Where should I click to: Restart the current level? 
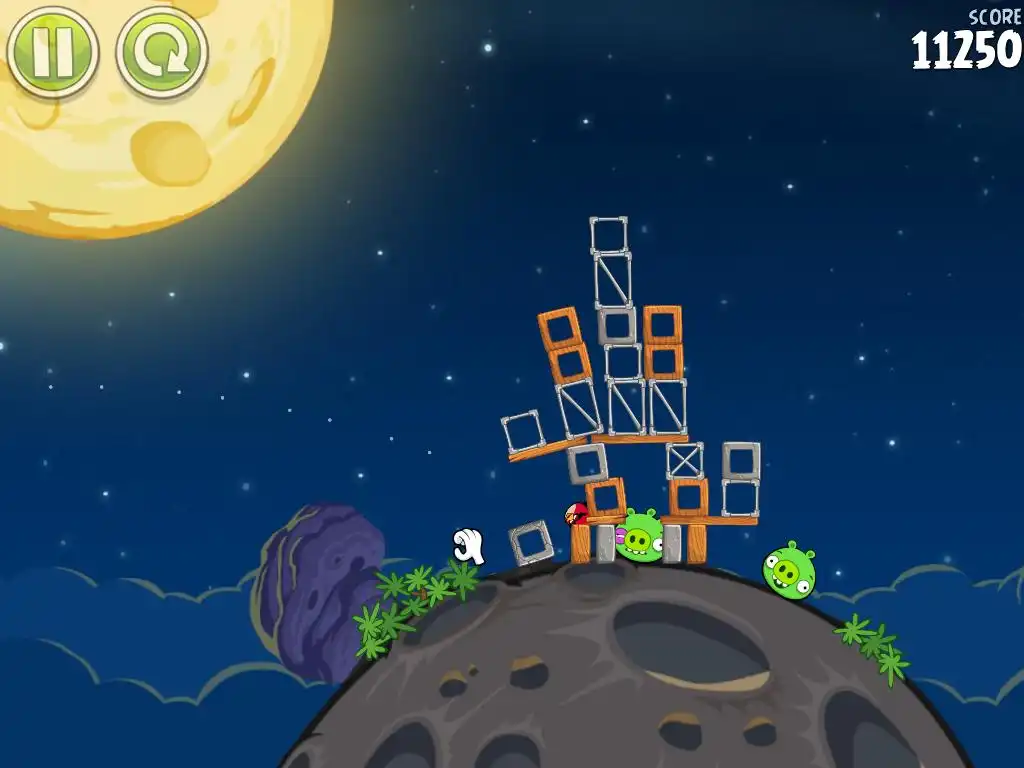(161, 52)
